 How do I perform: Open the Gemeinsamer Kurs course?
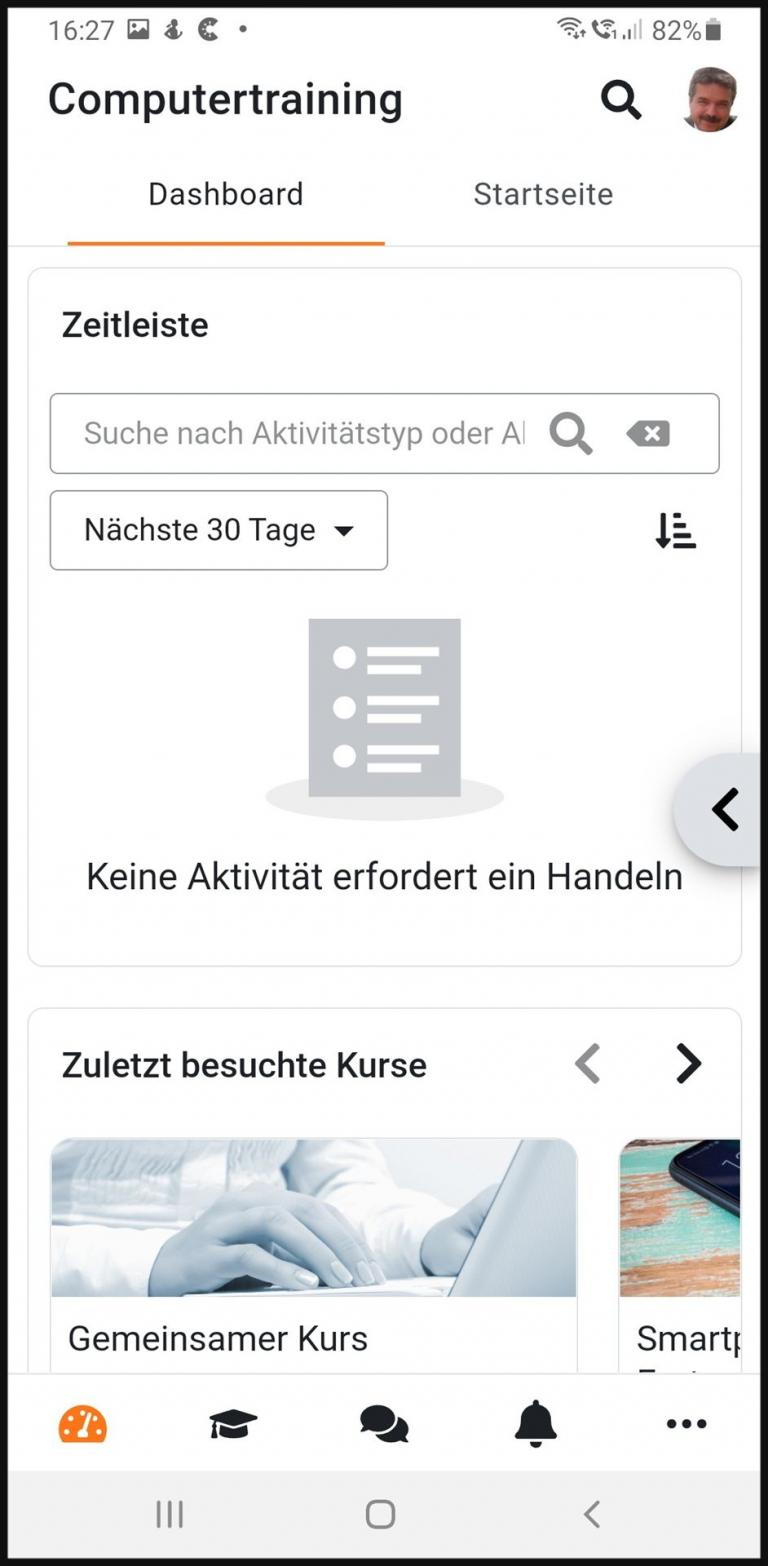(313, 1250)
